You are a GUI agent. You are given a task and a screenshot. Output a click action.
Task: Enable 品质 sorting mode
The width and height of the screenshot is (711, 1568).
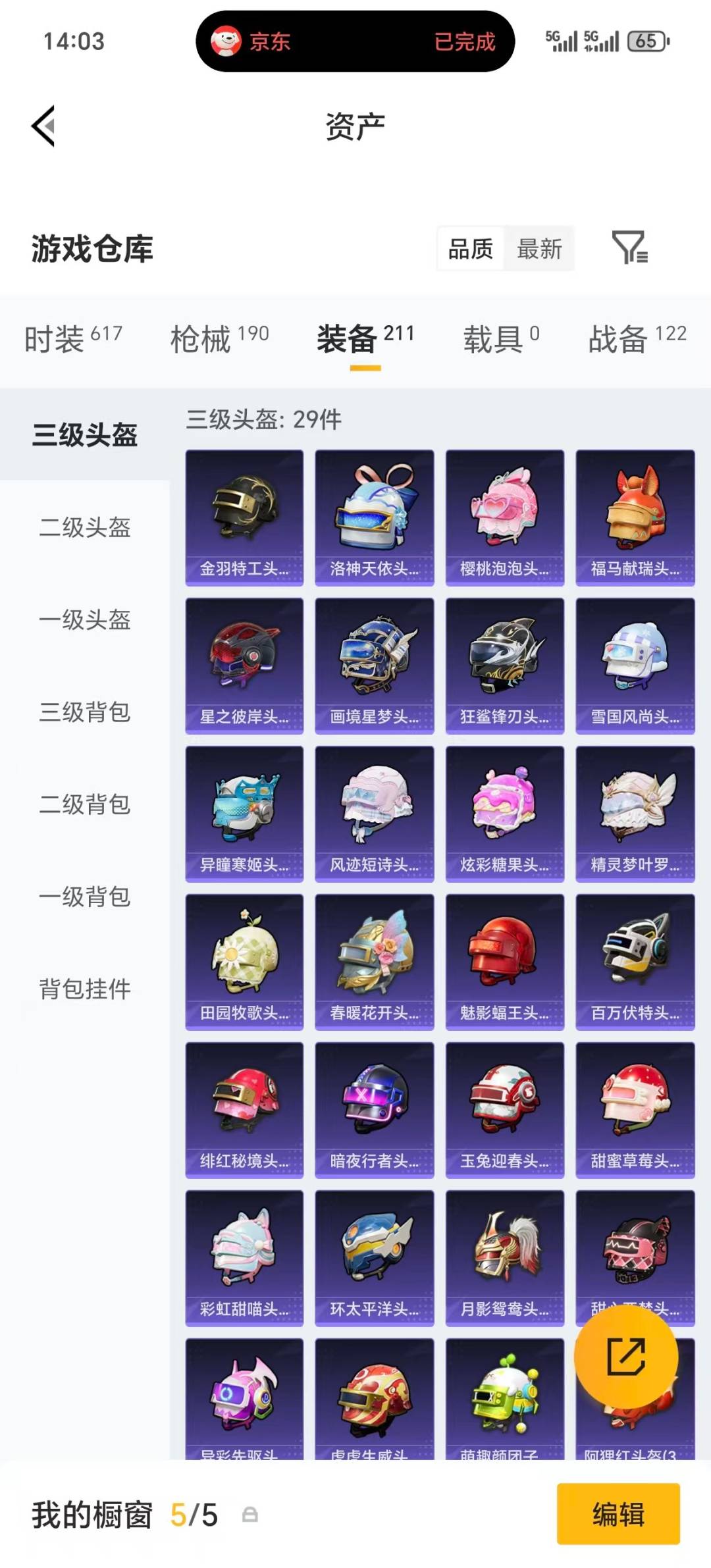point(471,249)
